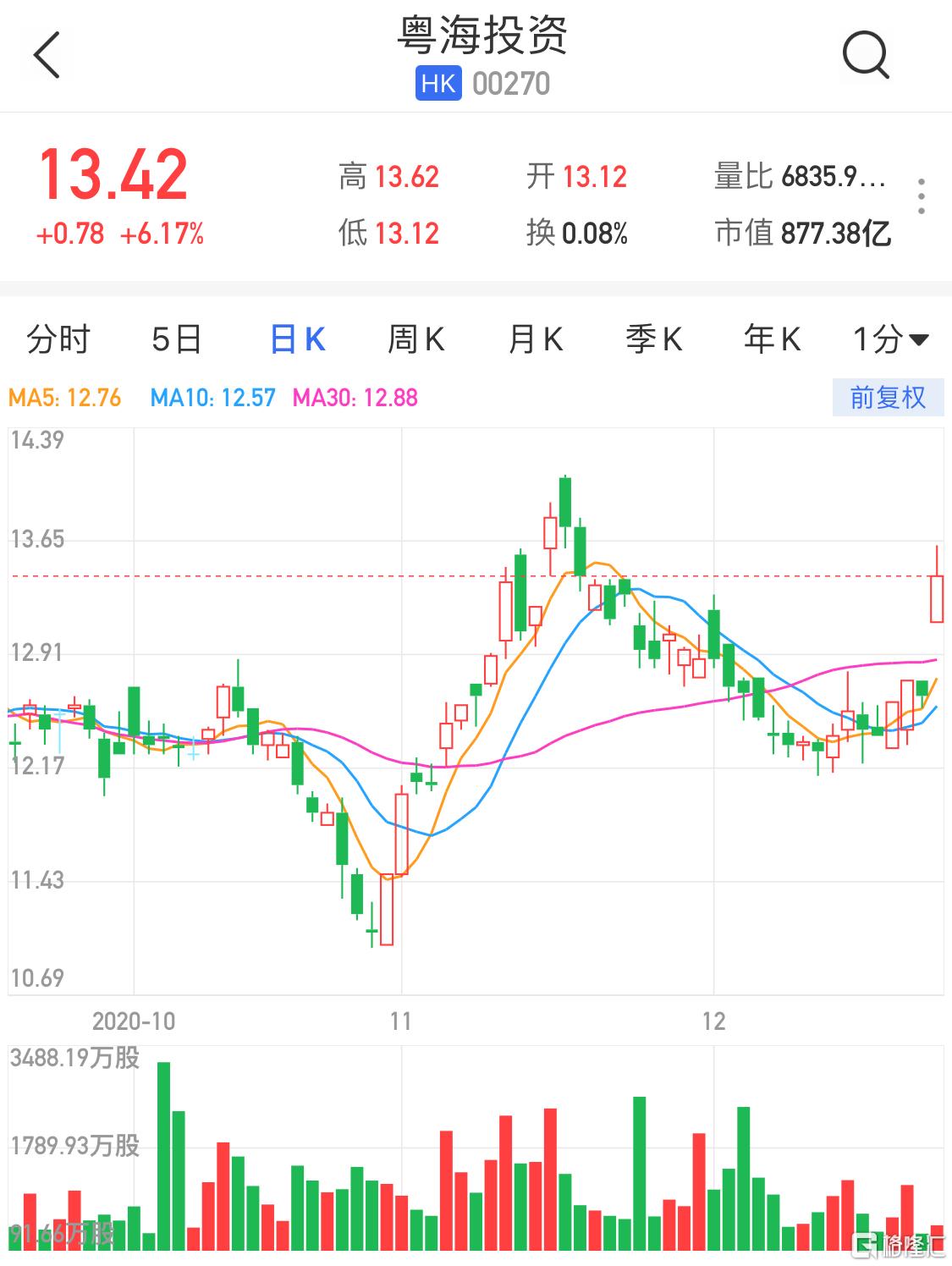Viewport: 952px width, 1266px height.
Task: Select the 日K chart tab
Action: [297, 340]
